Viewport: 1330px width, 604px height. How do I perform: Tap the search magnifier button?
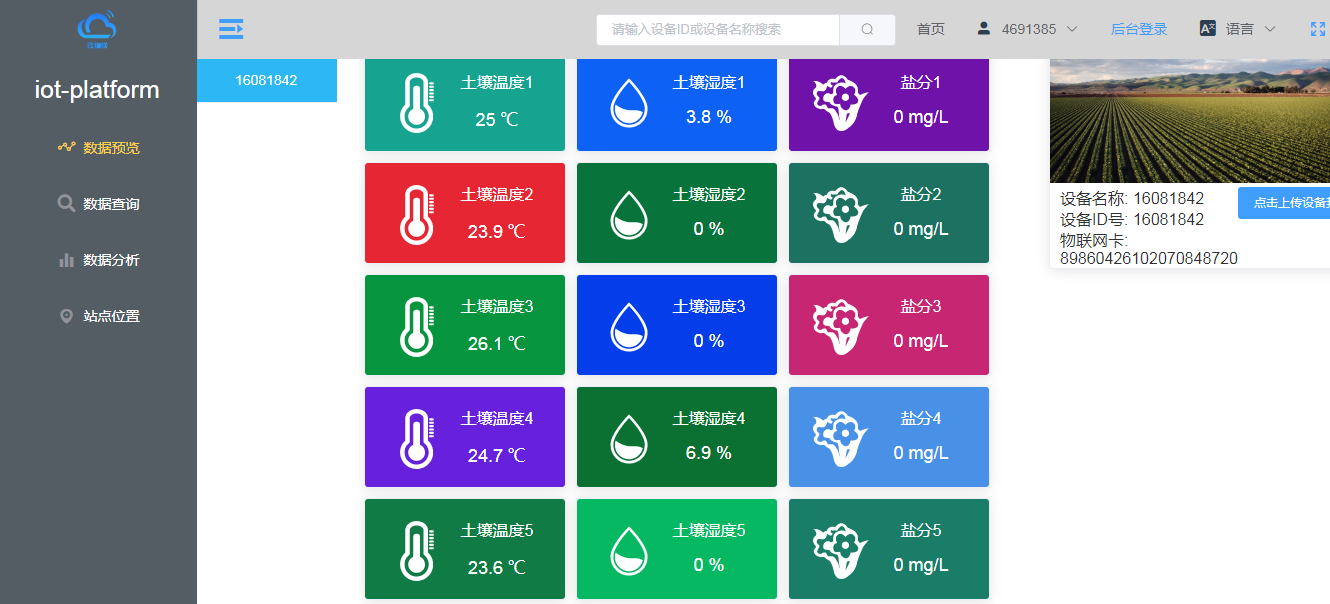(x=866, y=29)
